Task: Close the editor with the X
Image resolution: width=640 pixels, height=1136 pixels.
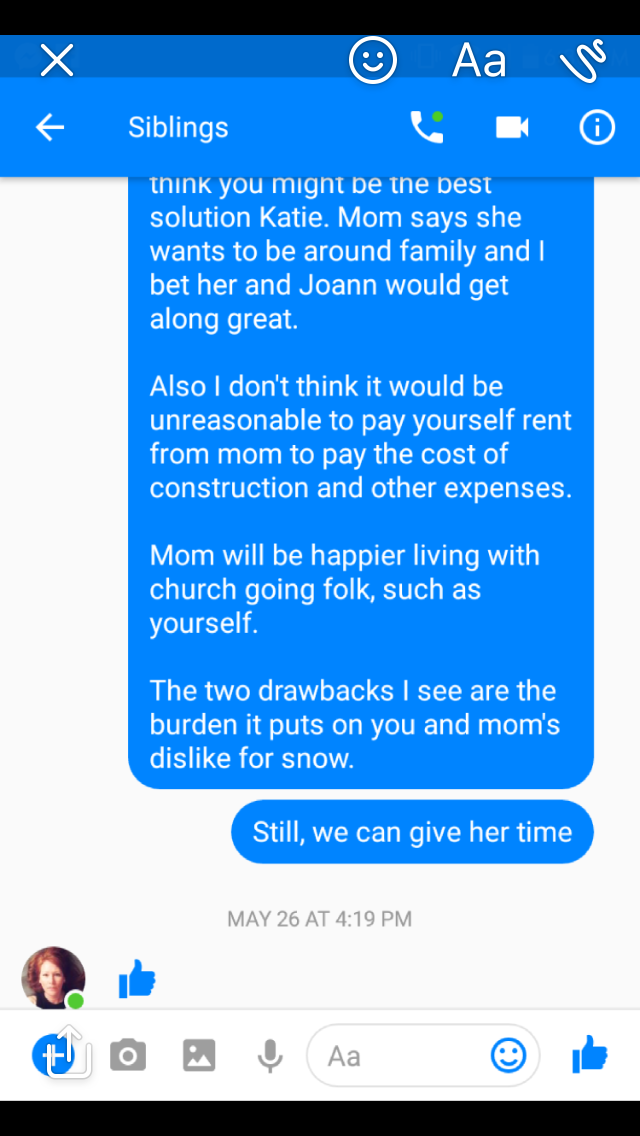Action: (57, 61)
